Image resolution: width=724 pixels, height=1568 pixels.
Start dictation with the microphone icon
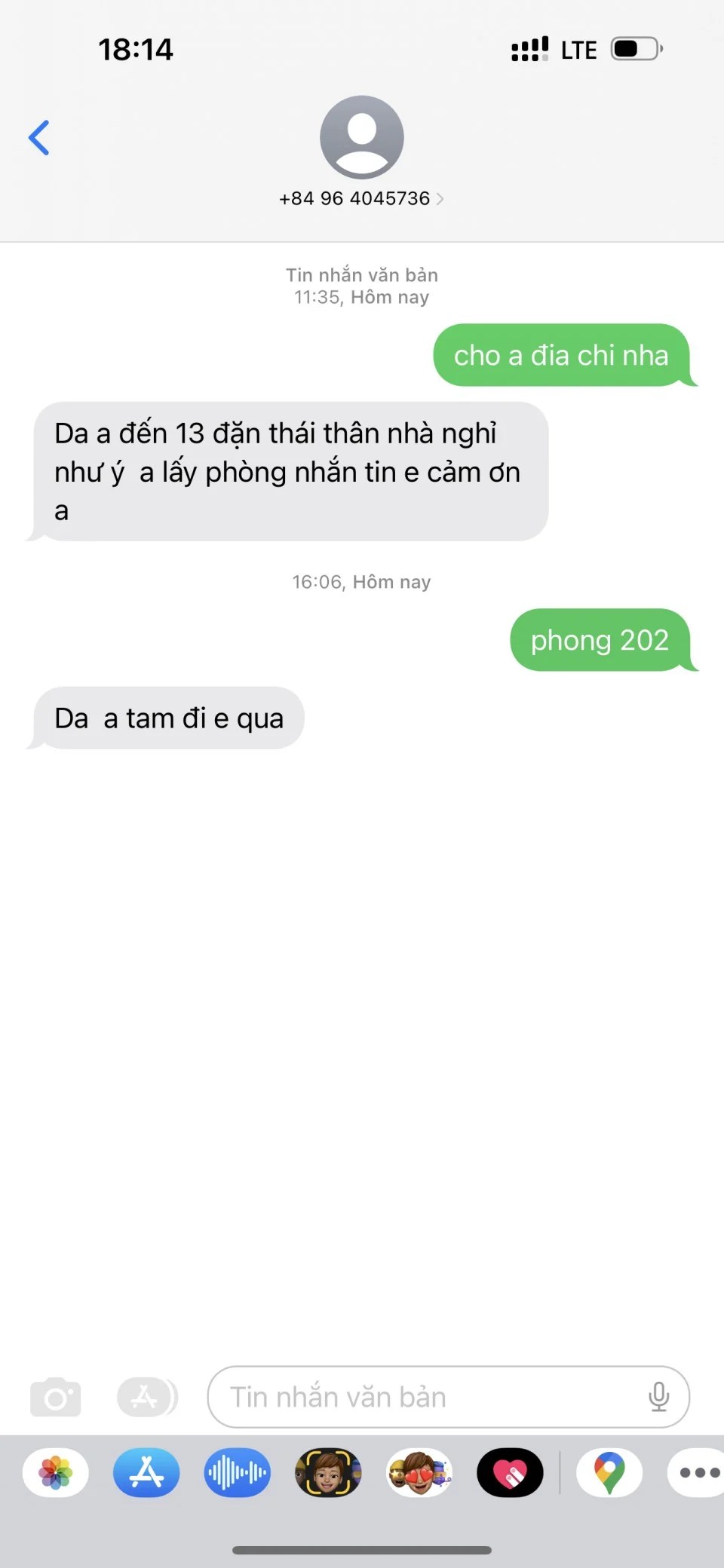(x=658, y=1397)
